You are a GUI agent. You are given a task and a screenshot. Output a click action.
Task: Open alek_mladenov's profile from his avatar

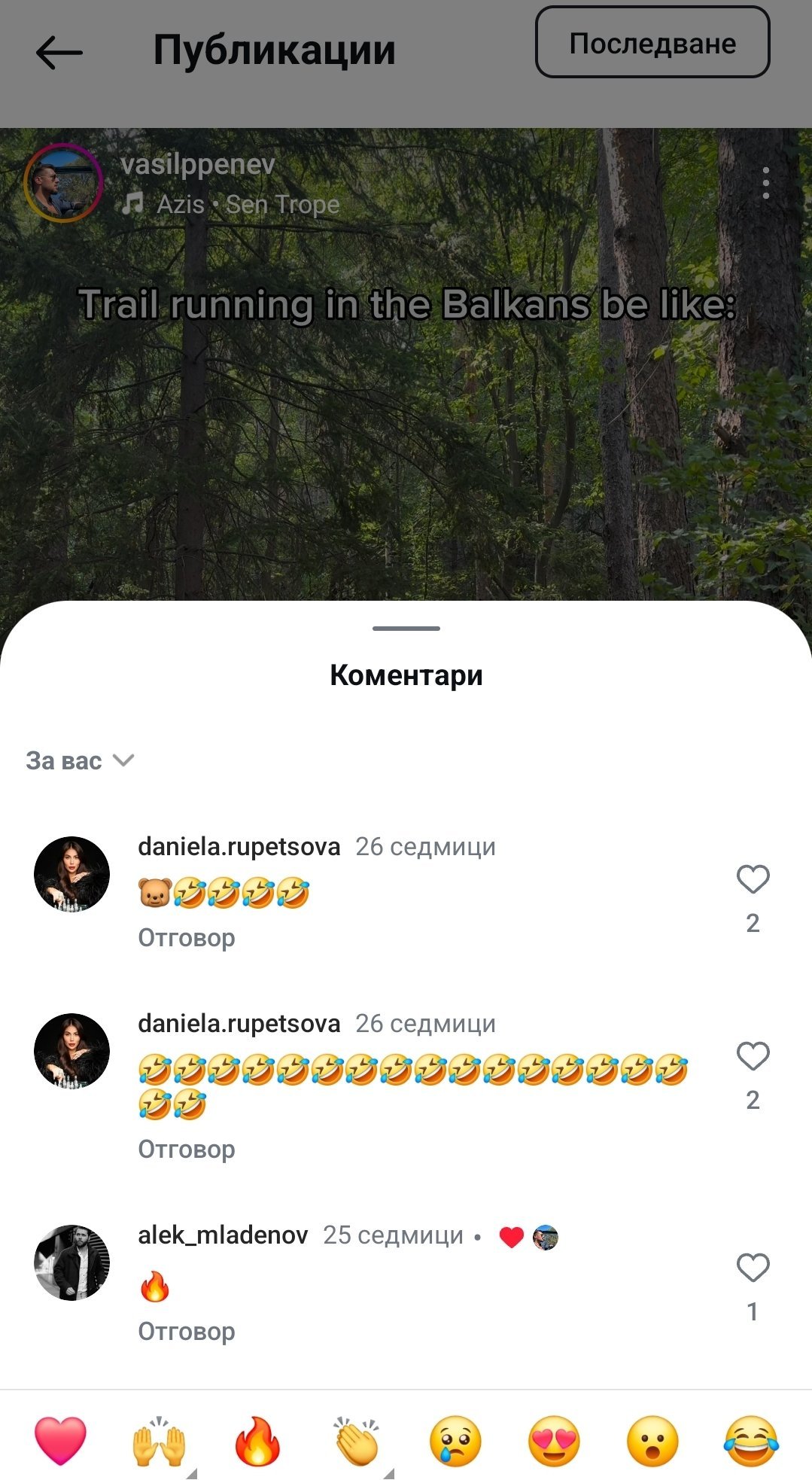point(72,1262)
